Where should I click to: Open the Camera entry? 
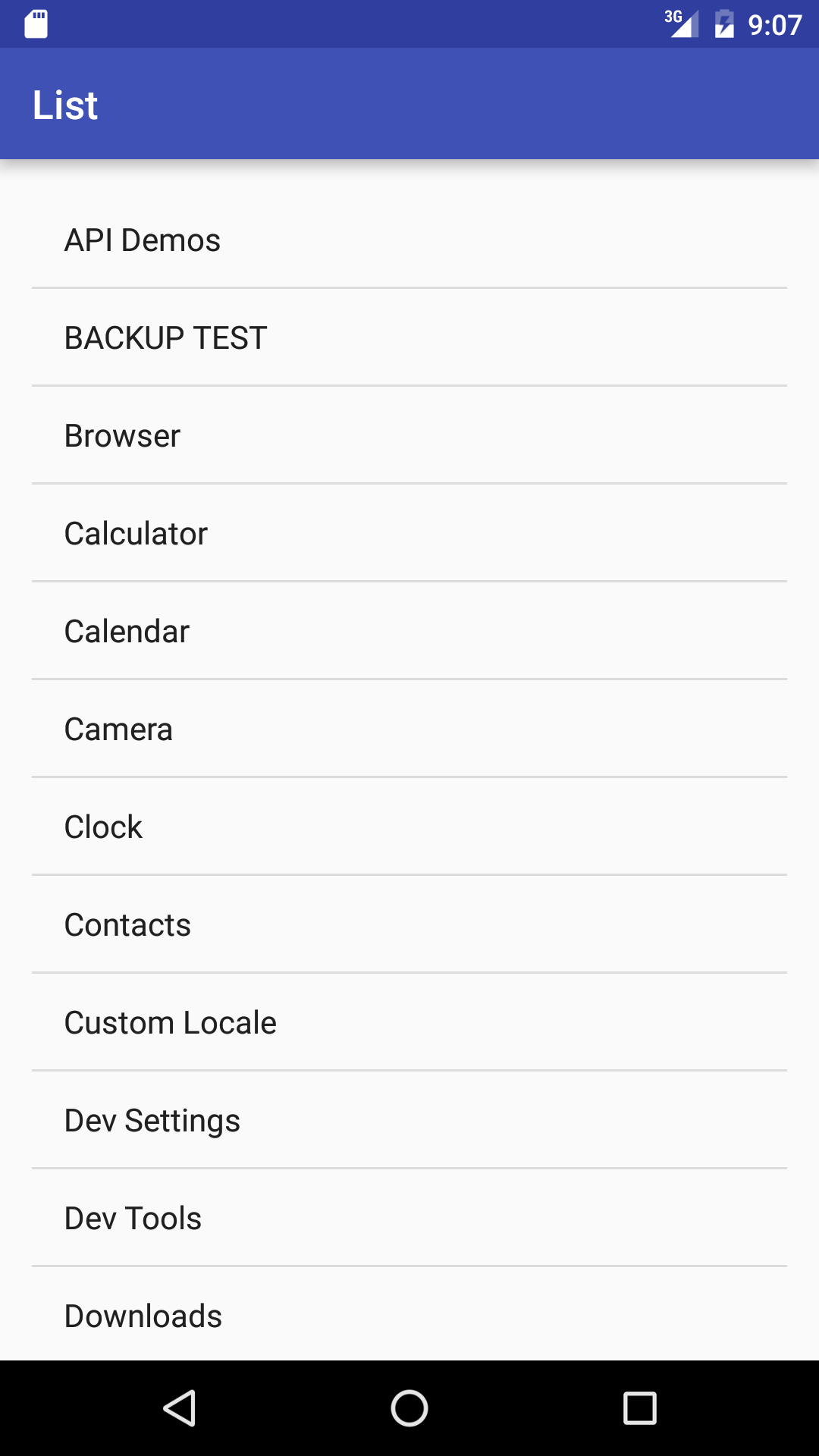pyautogui.click(x=409, y=729)
